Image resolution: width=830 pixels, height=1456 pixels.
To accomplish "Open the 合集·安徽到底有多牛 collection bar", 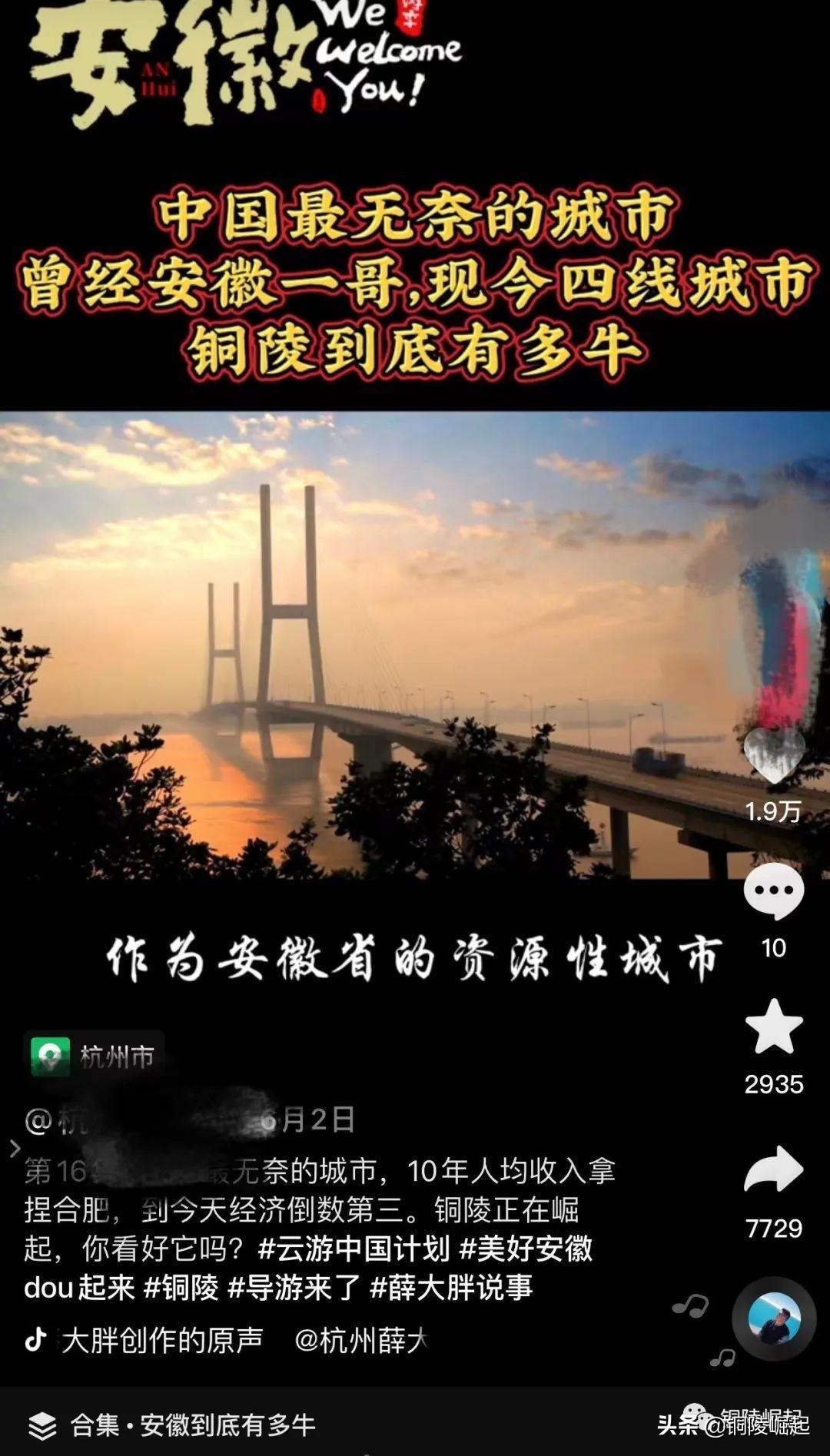I will [x=192, y=1425].
